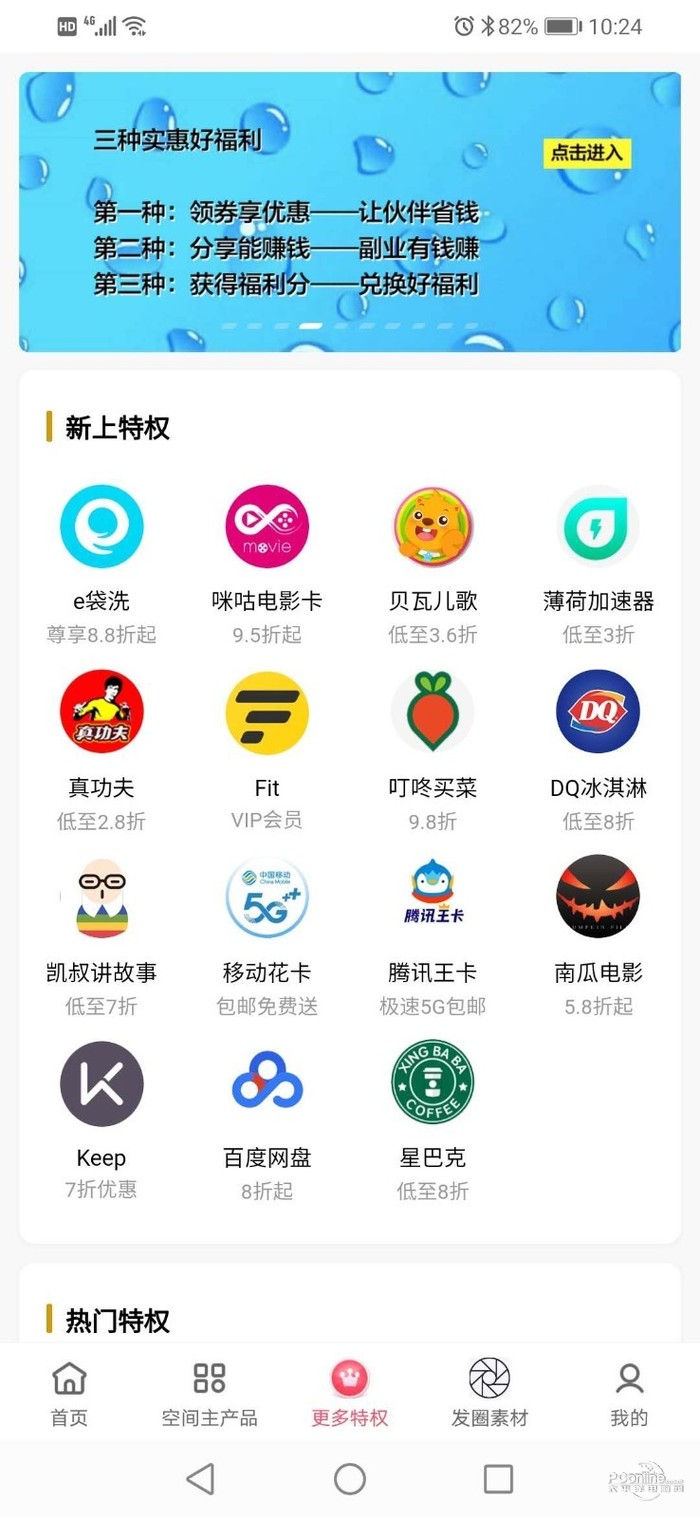
Task: Select DQ冰淇淋 discount
Action: [598, 712]
